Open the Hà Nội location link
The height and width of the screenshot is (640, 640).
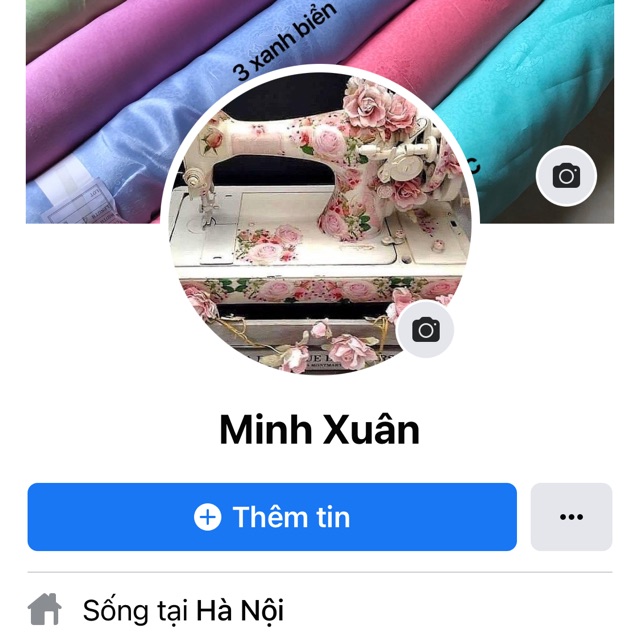[239, 609]
